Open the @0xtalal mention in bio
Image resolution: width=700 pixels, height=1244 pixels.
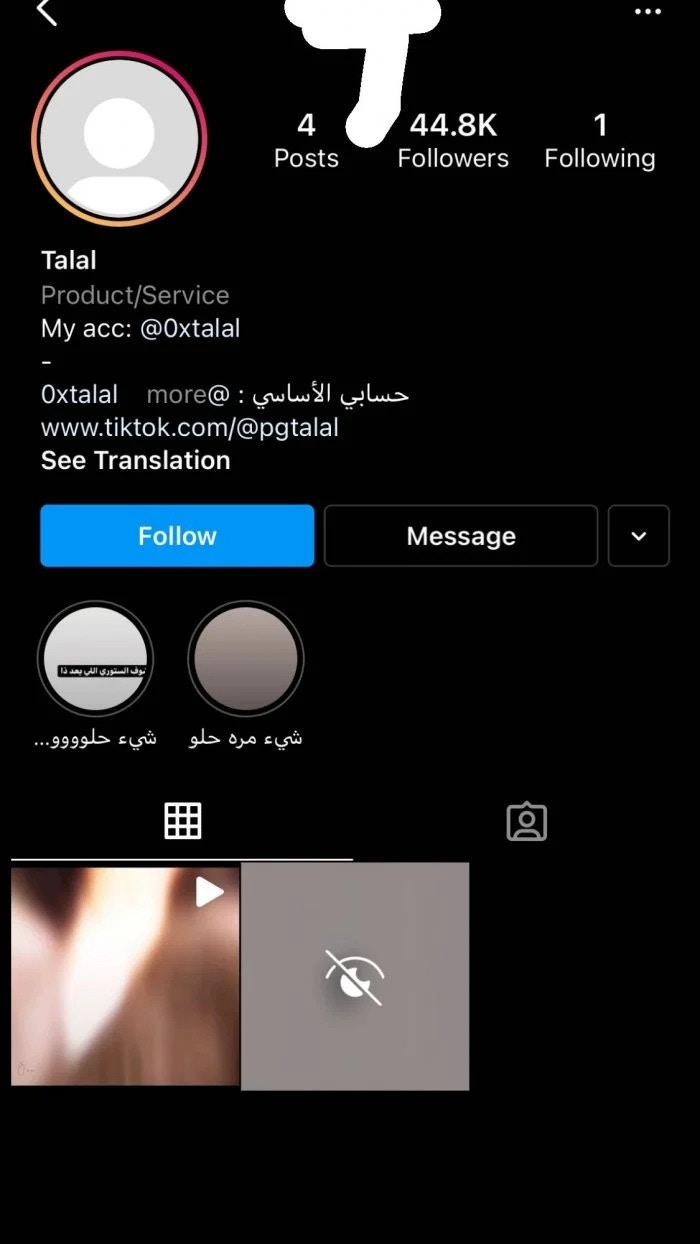pyautogui.click(x=190, y=328)
